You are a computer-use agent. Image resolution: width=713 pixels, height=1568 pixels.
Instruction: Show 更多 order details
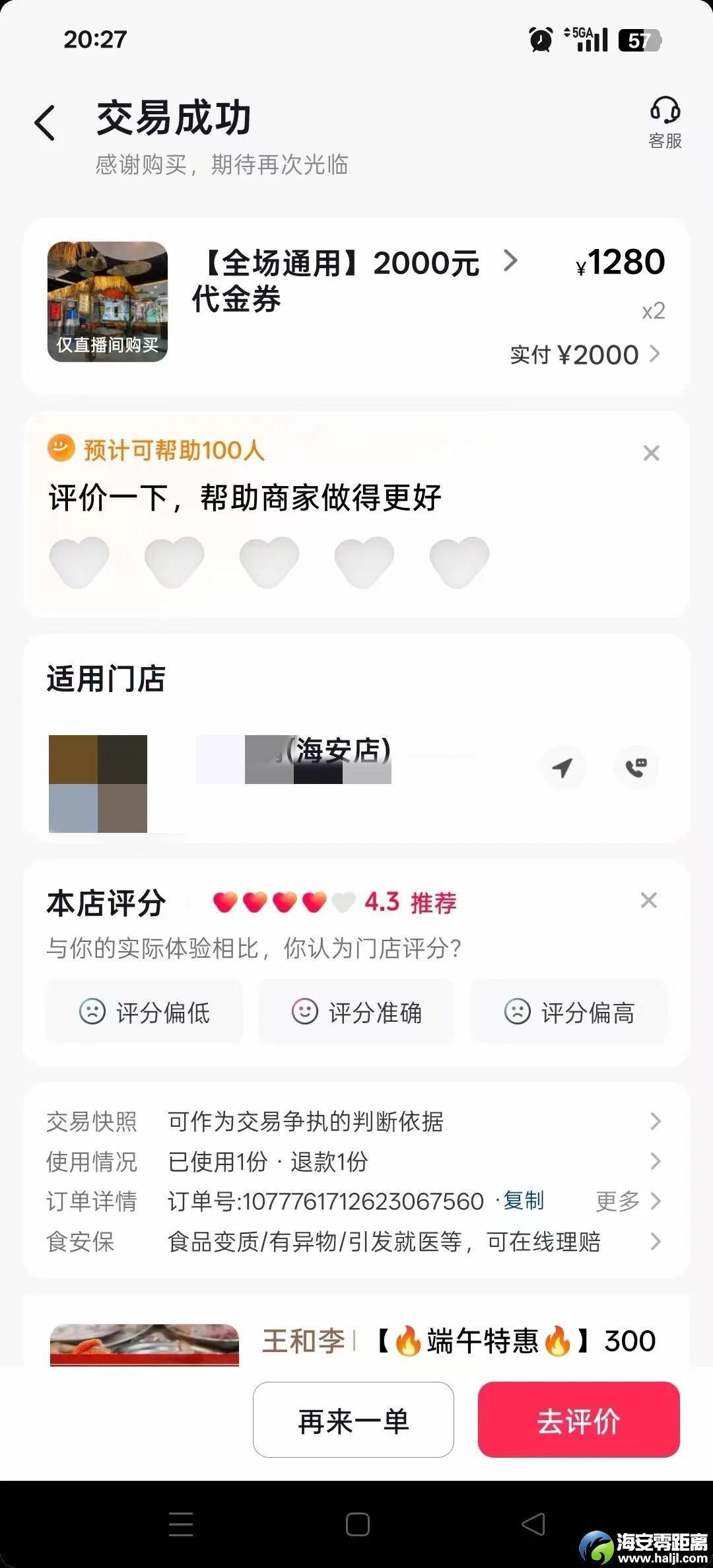tap(627, 1201)
